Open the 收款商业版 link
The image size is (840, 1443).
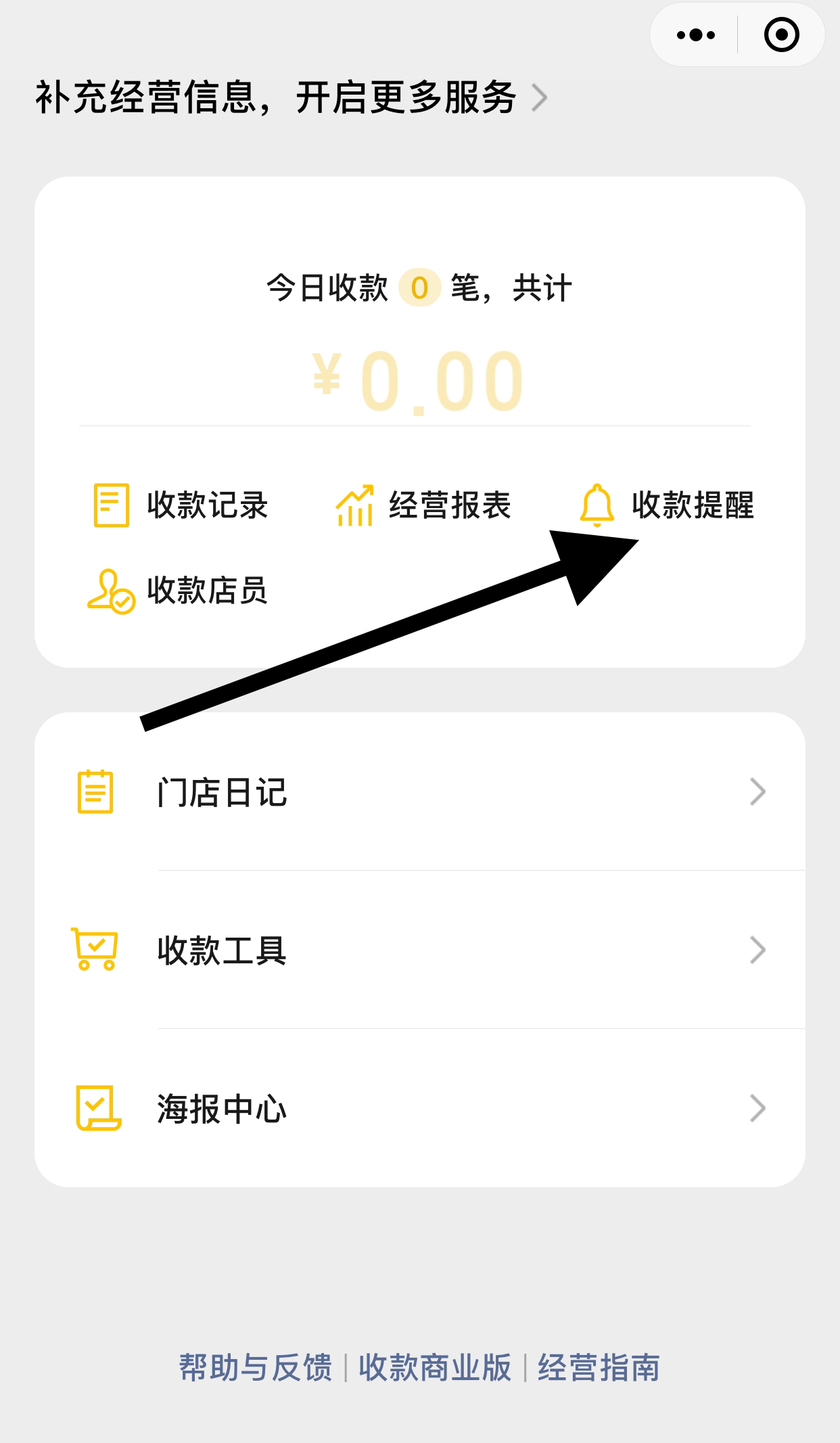tap(435, 1367)
